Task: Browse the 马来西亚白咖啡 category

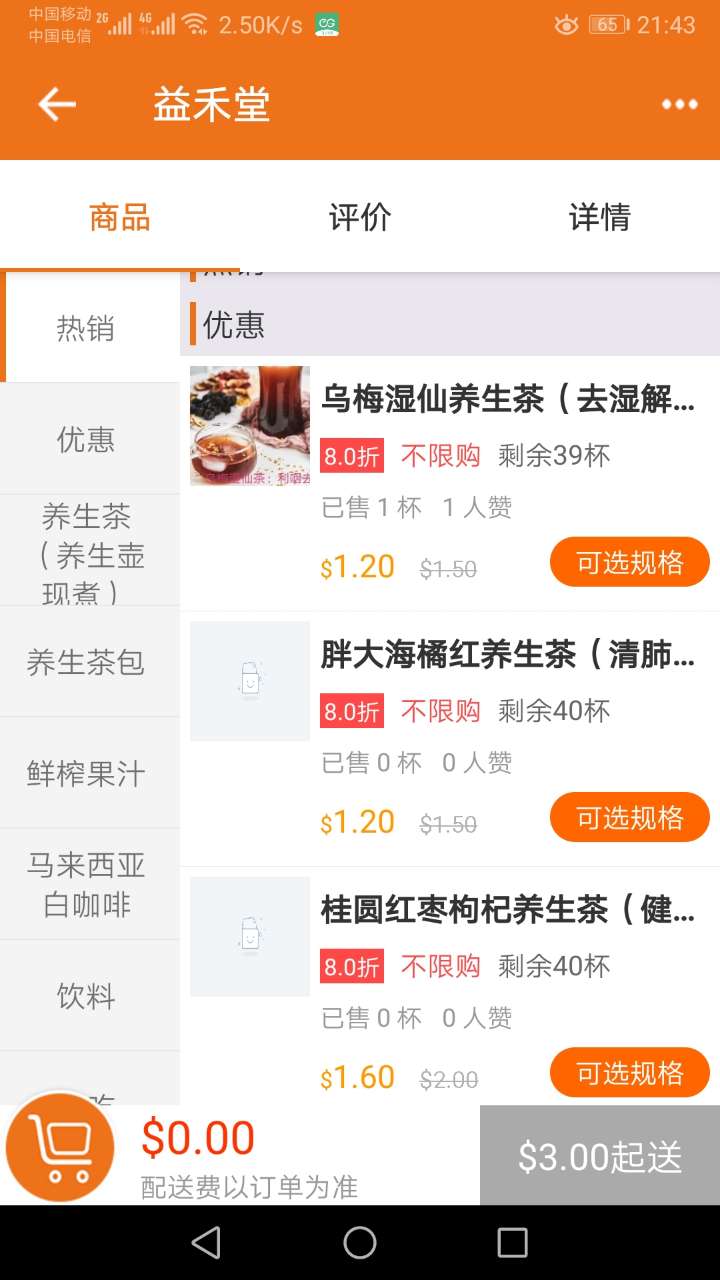Action: (x=86, y=884)
